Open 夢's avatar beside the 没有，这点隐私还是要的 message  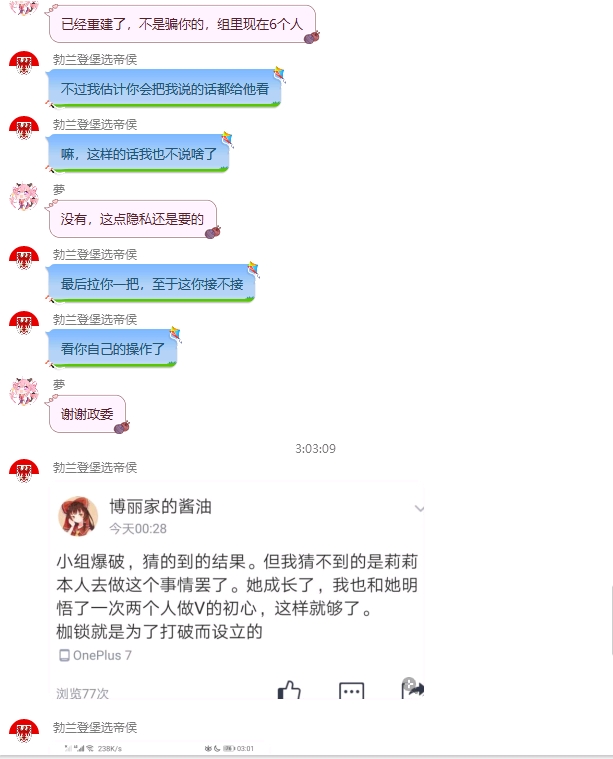(x=24, y=197)
